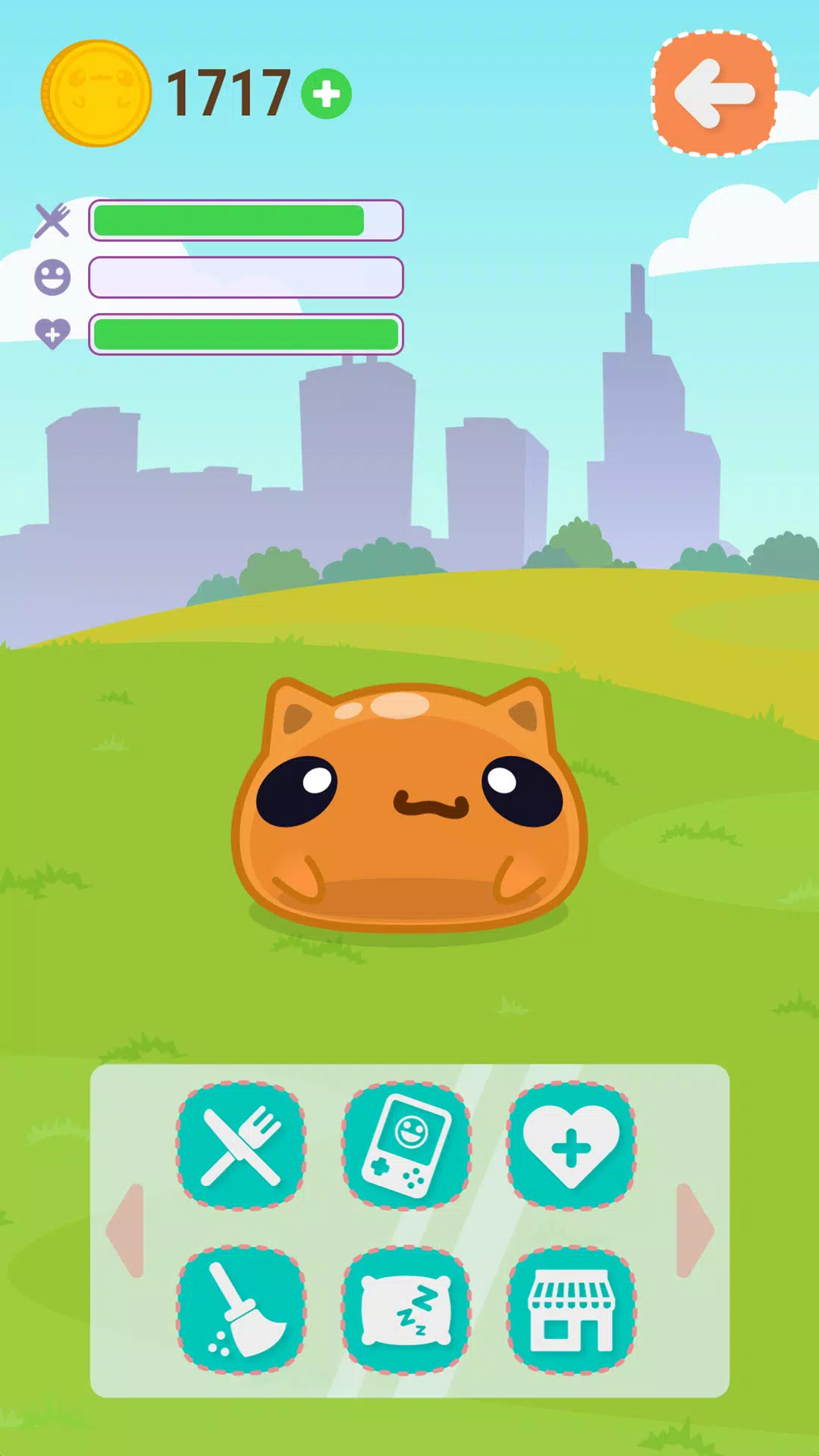The width and height of the screenshot is (819, 1456).
Task: Click the happiness face stat icon
Action: pos(50,278)
